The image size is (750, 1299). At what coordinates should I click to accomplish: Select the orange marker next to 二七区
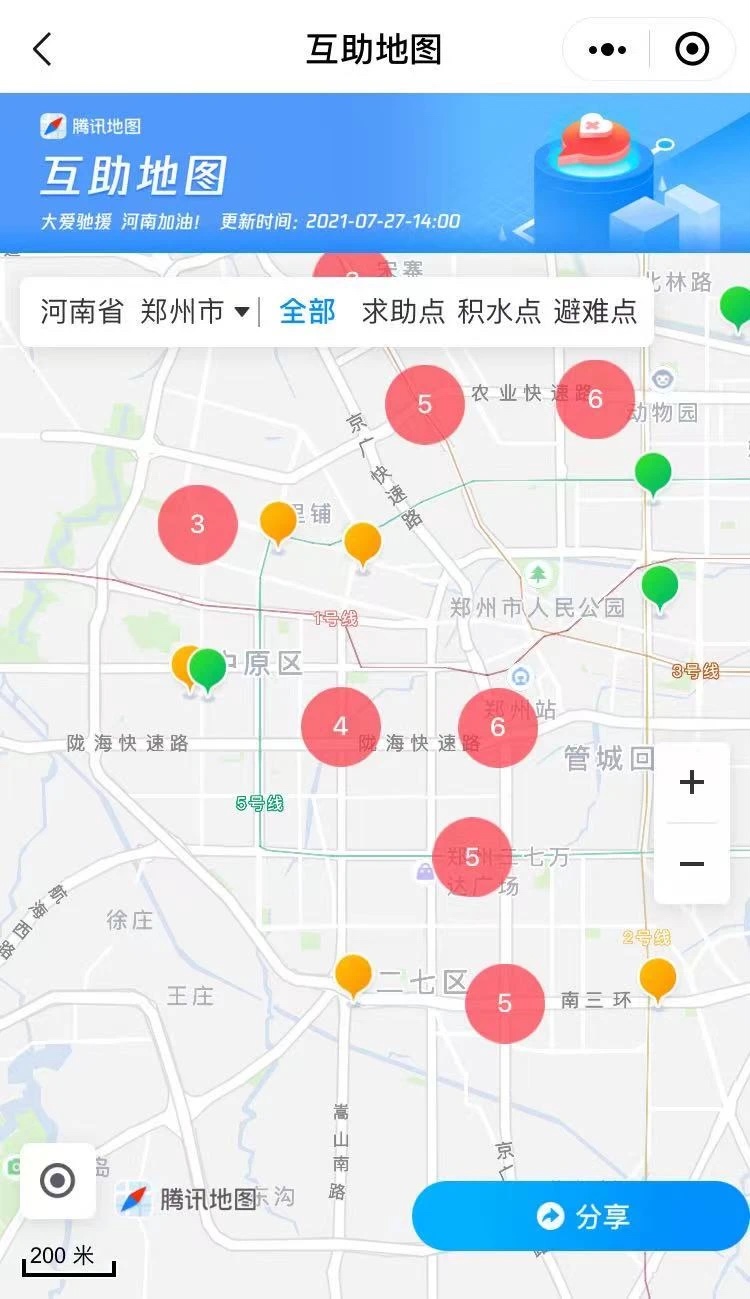[353, 973]
